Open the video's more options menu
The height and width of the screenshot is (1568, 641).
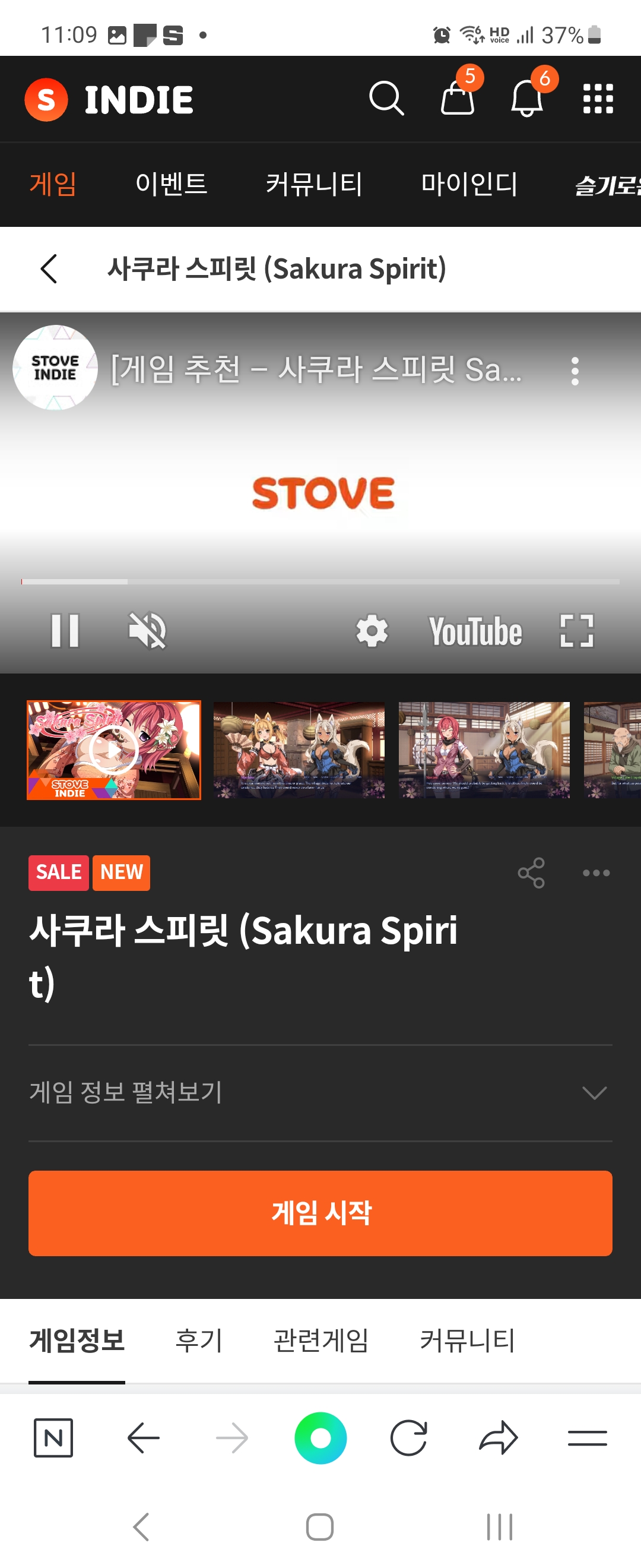coord(575,371)
